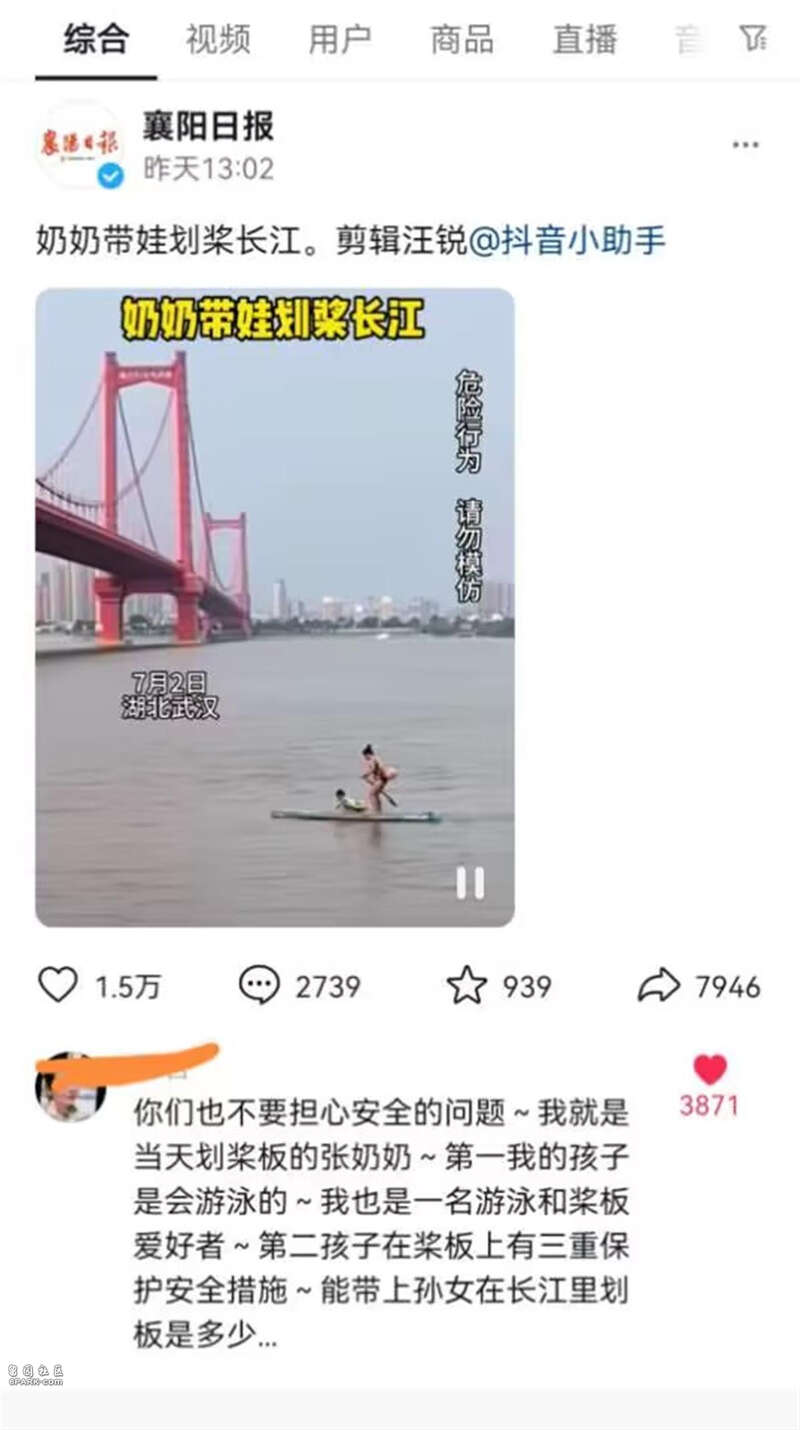Viewport: 800px width, 1430px height.
Task: Open 襄阳日报 profile avatar
Action: 80,146
